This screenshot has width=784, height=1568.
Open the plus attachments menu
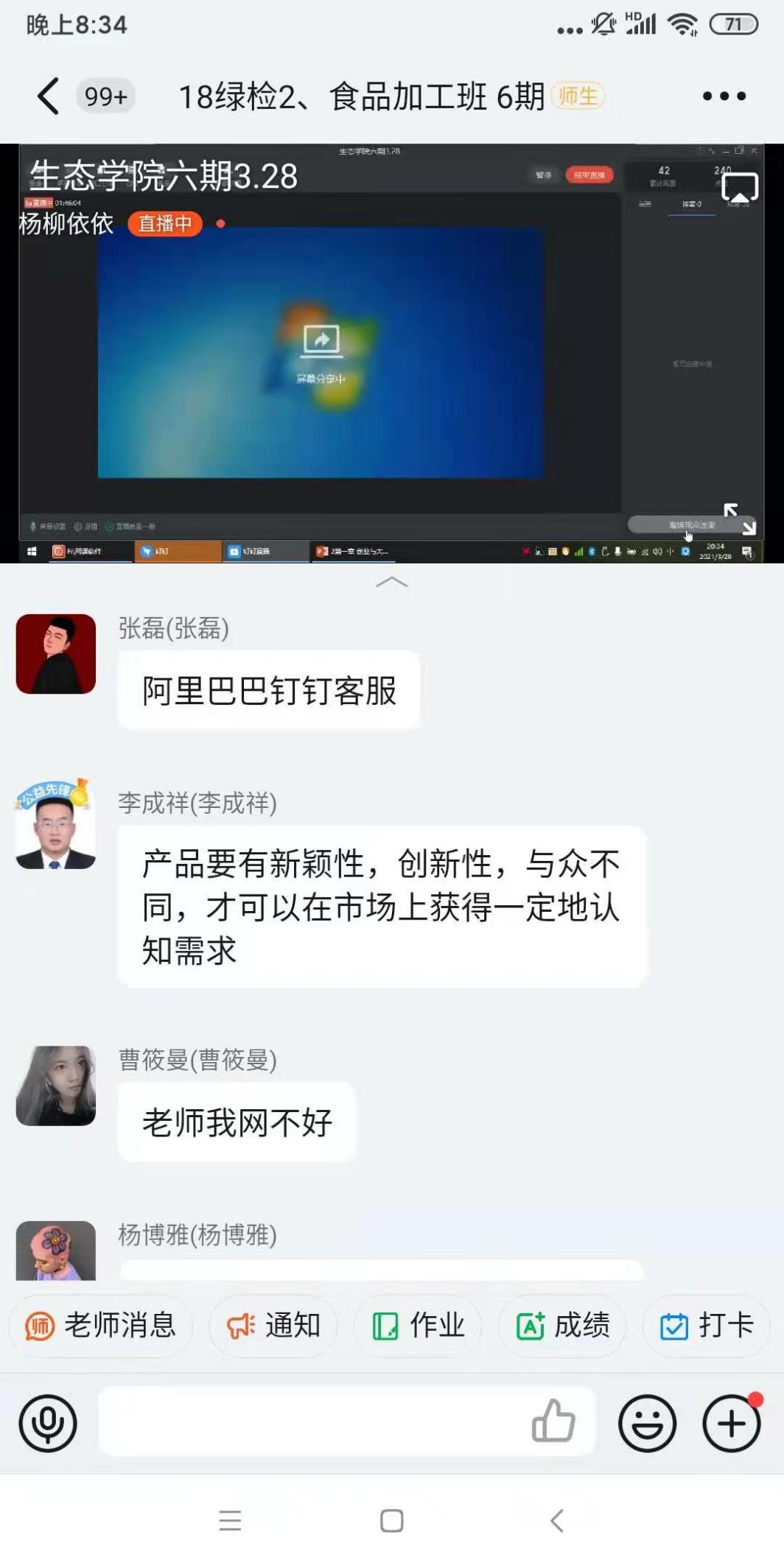[x=731, y=1423]
